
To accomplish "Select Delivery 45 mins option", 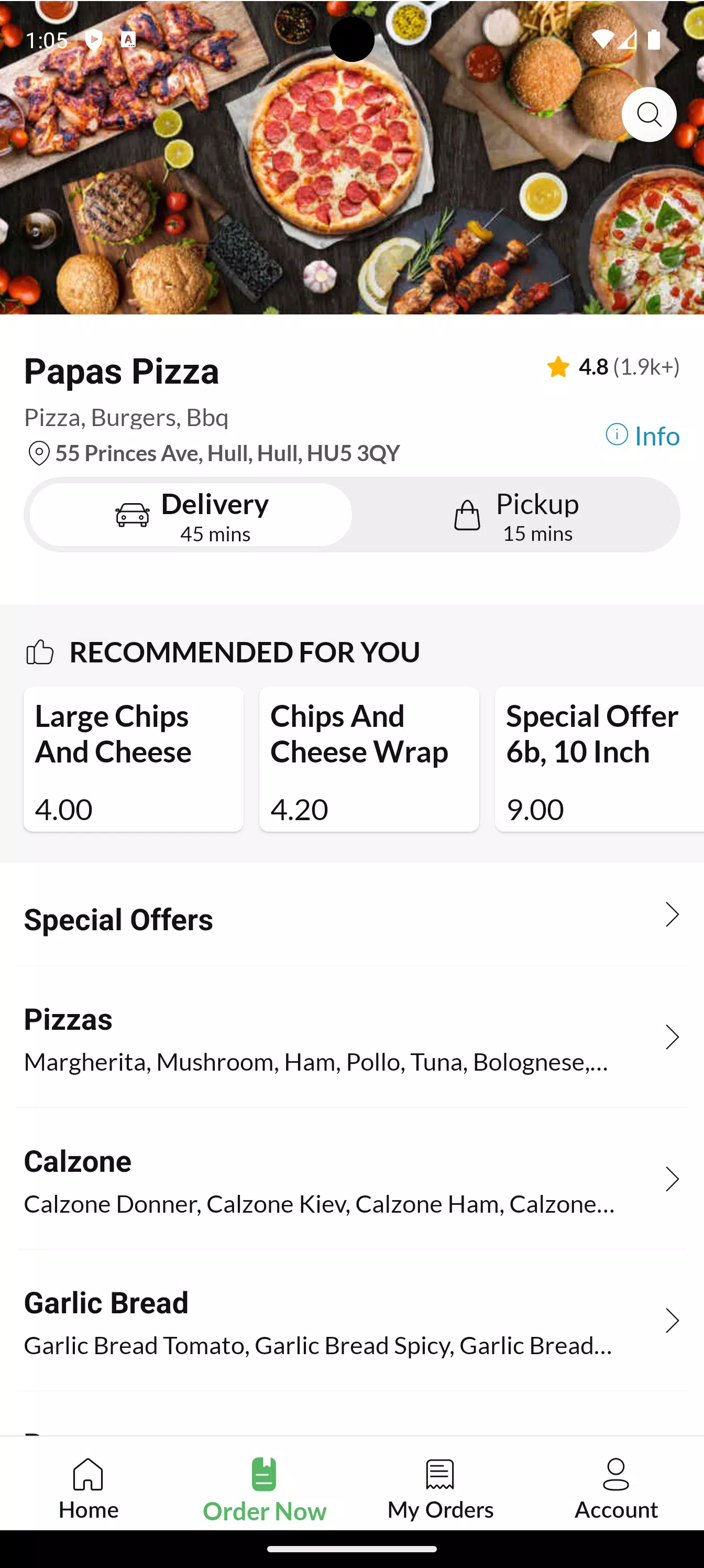I will [x=191, y=515].
